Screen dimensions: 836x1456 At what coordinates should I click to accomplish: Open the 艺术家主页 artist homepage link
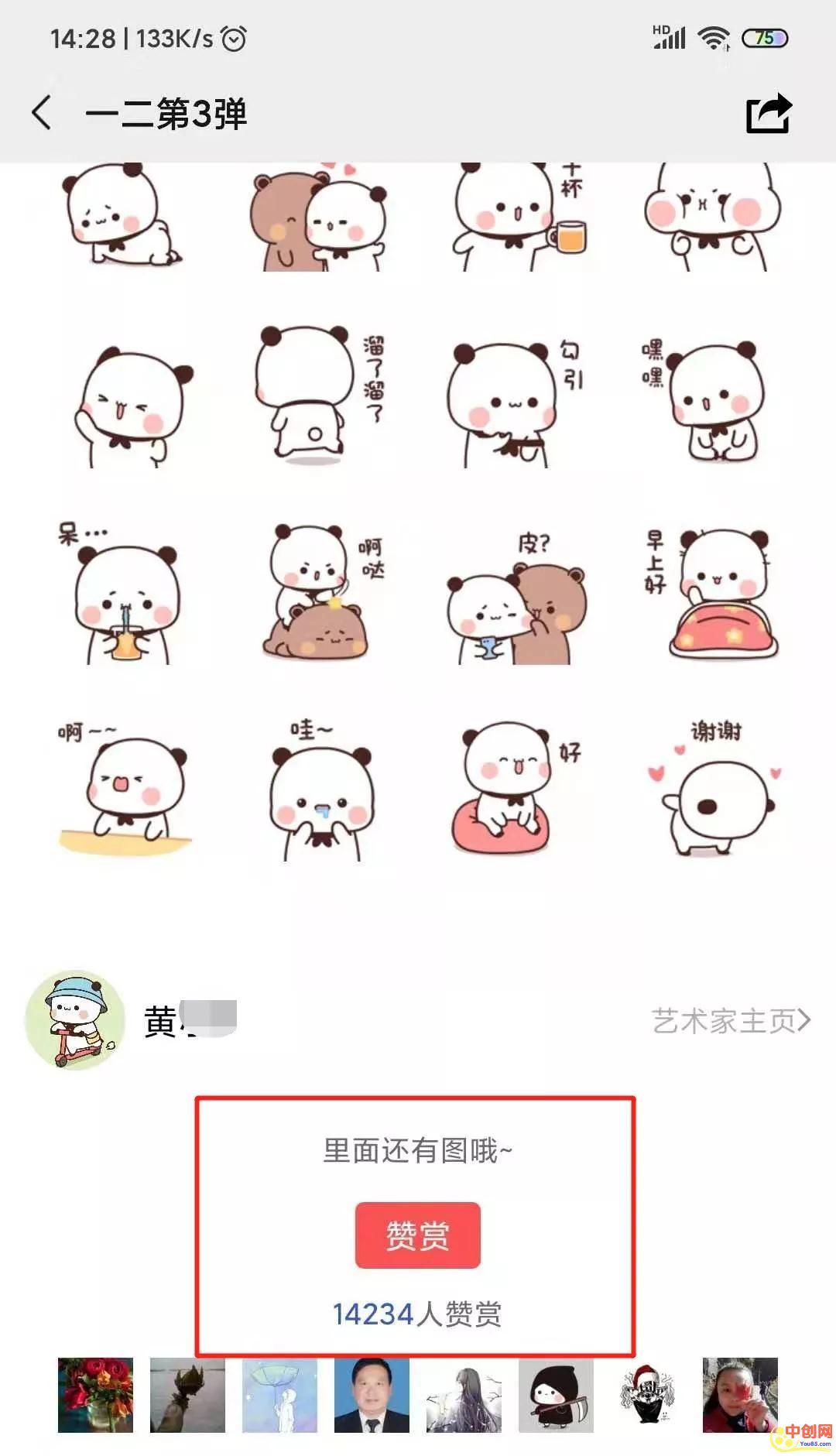click(x=730, y=1021)
